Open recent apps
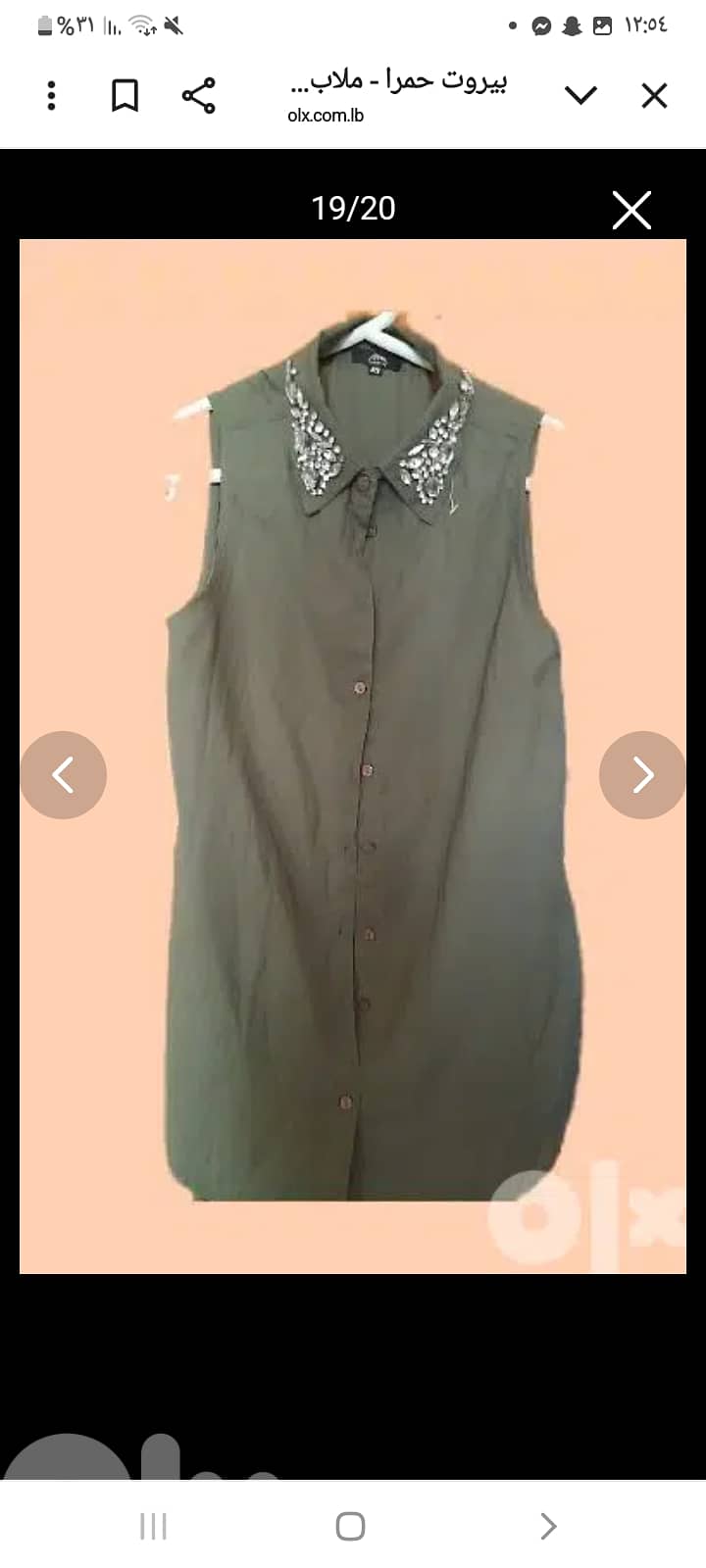This screenshot has height=1568, width=706. click(x=153, y=1526)
